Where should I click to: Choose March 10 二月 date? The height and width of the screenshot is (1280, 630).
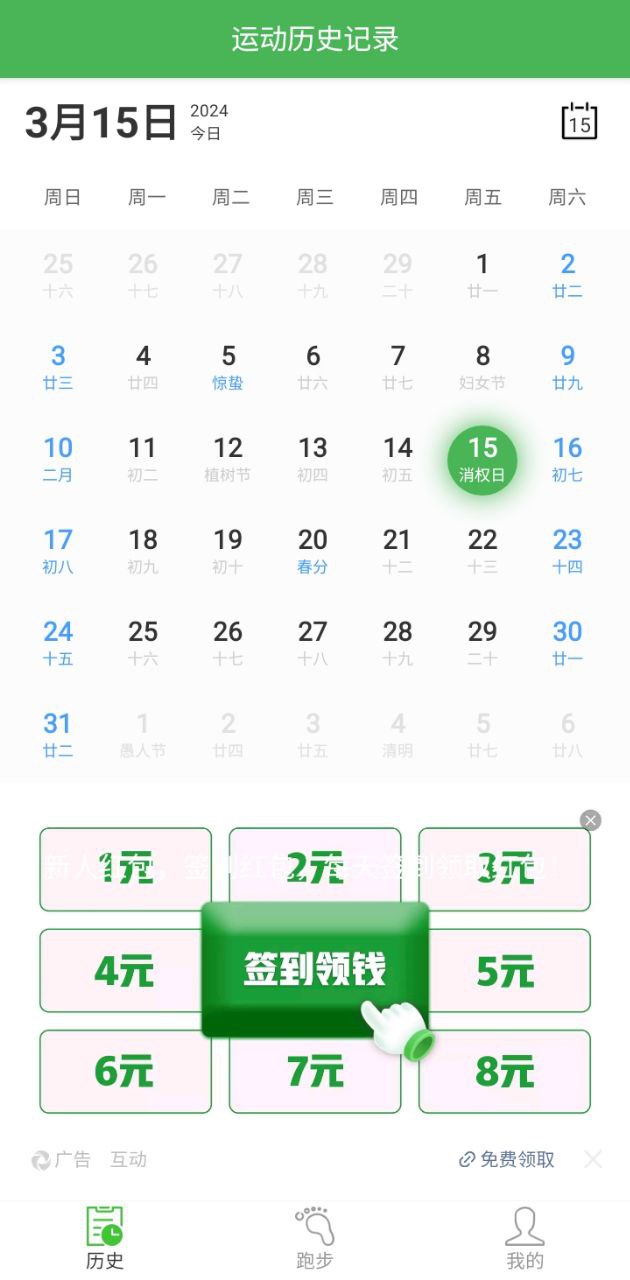point(58,458)
